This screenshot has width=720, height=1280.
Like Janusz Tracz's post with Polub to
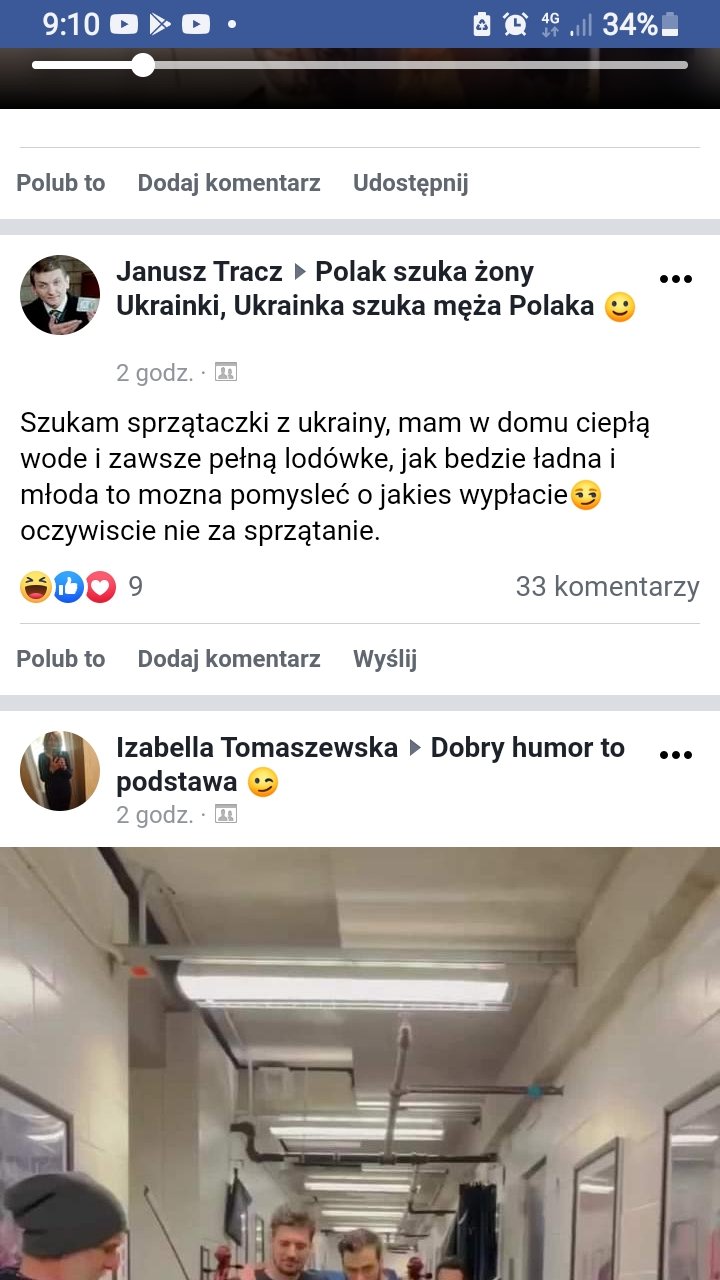(61, 659)
